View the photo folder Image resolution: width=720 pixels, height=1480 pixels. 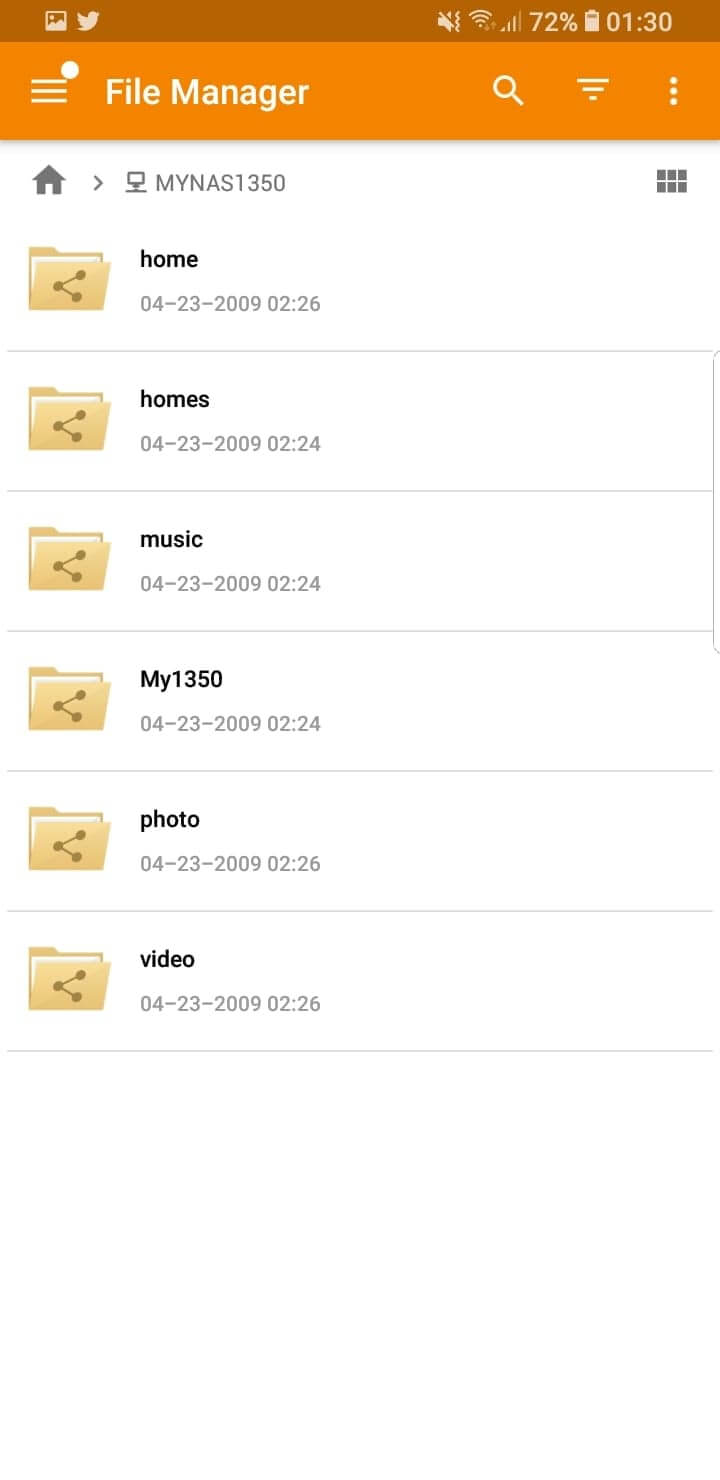(360, 841)
